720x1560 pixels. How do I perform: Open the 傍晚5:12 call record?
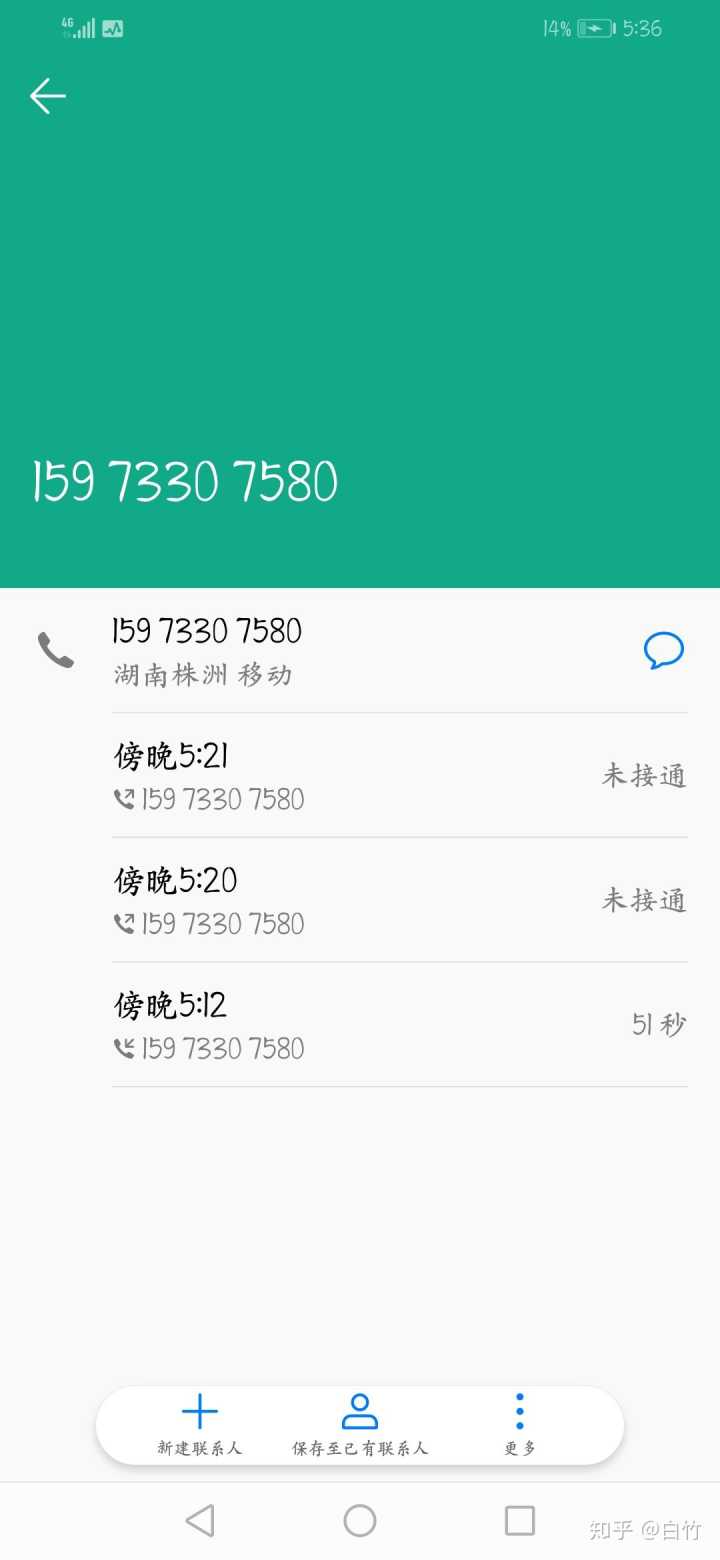click(399, 1025)
